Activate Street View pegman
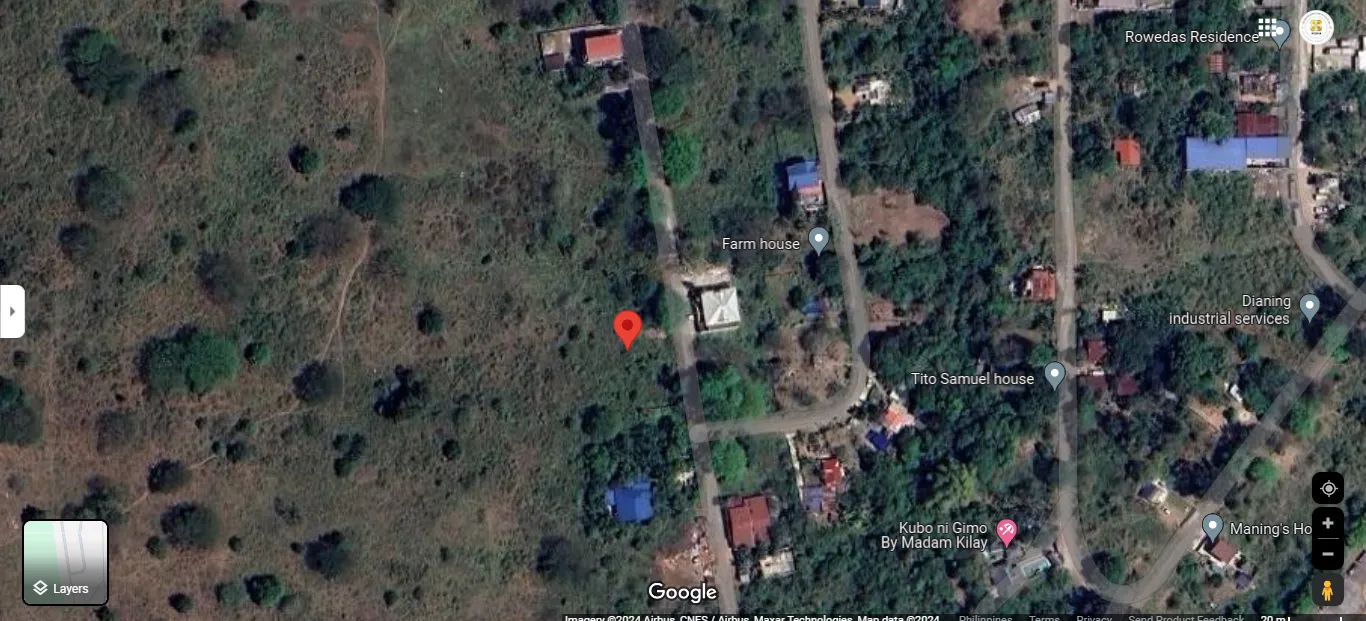The image size is (1366, 621). tap(1328, 590)
